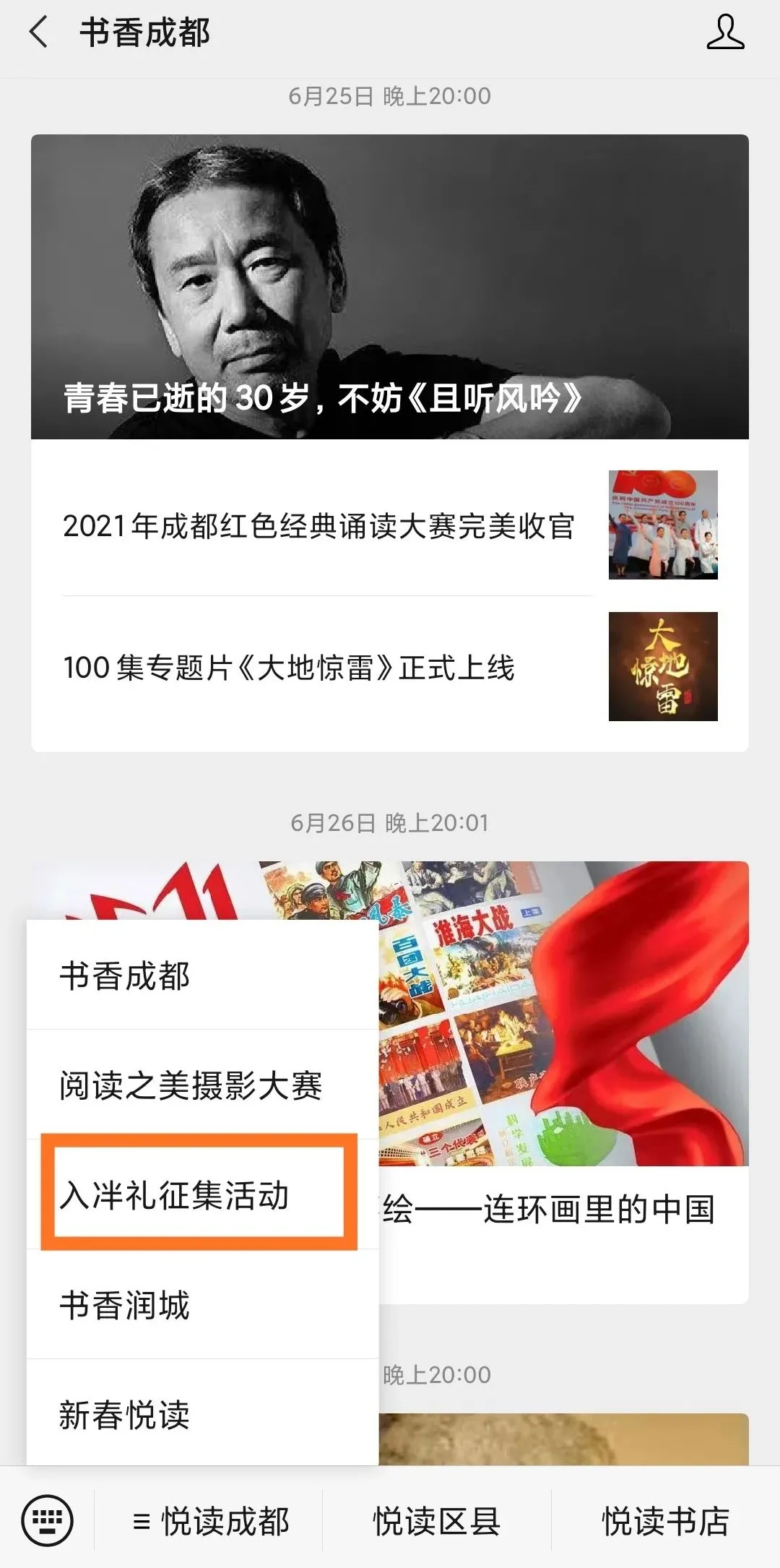Open the 悦读书店 bottom menu

coord(664,1521)
